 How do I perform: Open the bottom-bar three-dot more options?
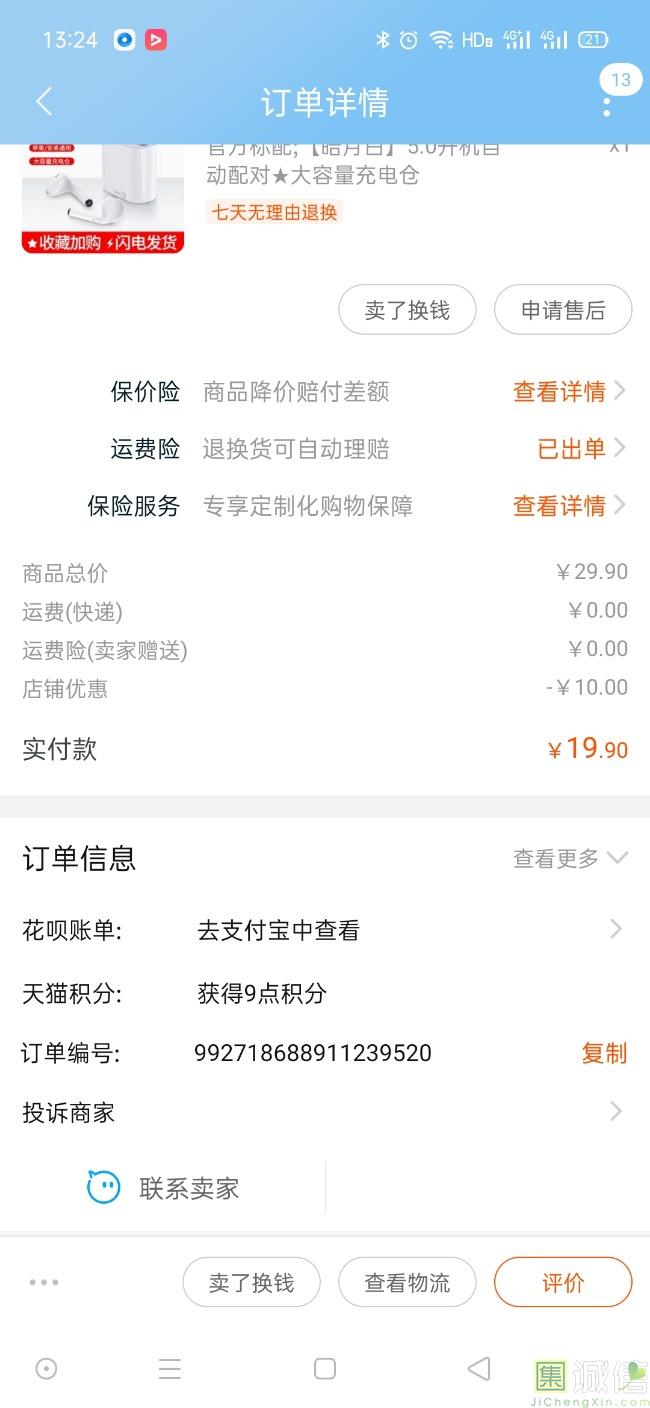tap(44, 1282)
